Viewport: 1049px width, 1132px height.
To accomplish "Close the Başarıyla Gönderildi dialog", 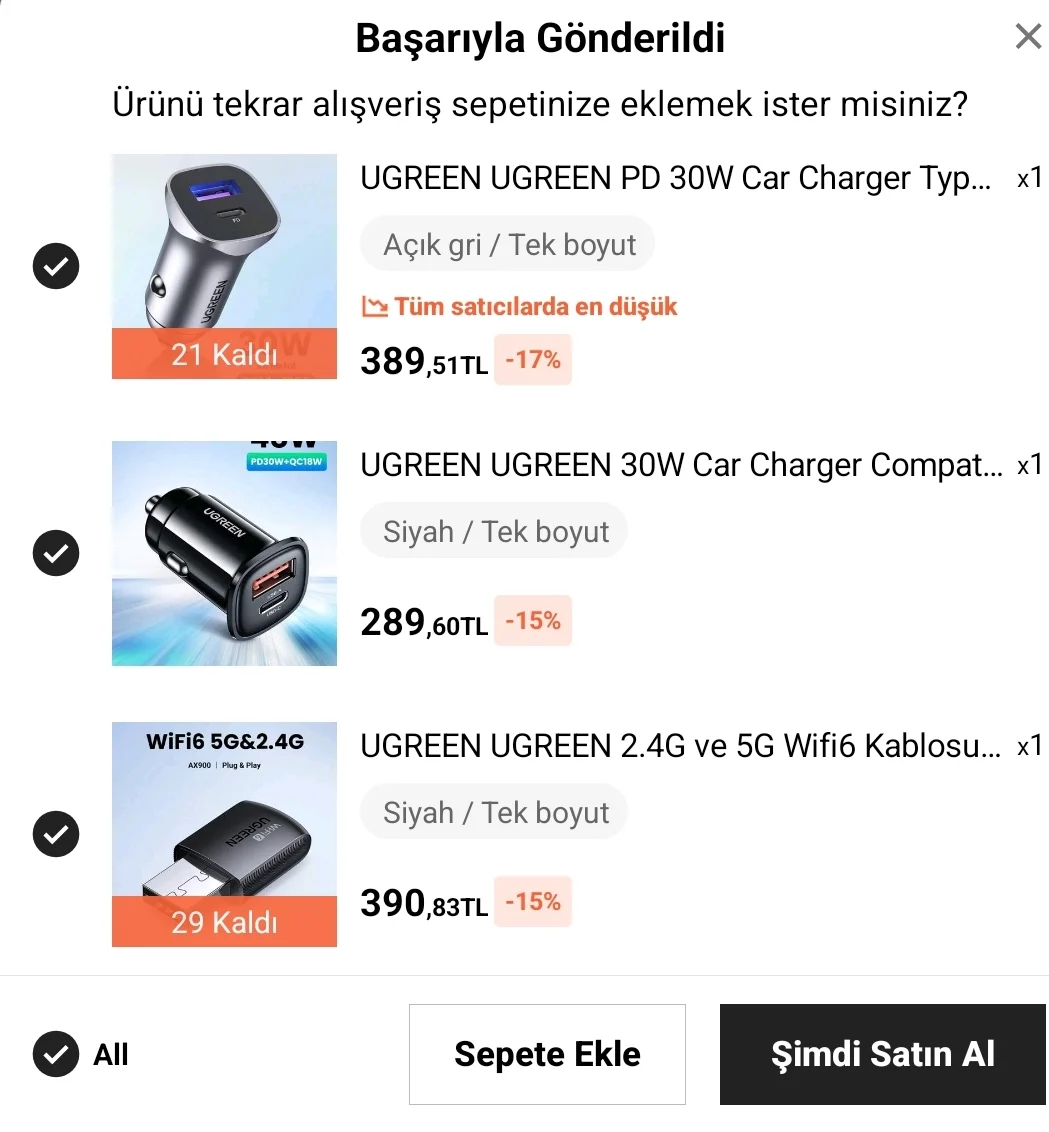I will [1027, 38].
